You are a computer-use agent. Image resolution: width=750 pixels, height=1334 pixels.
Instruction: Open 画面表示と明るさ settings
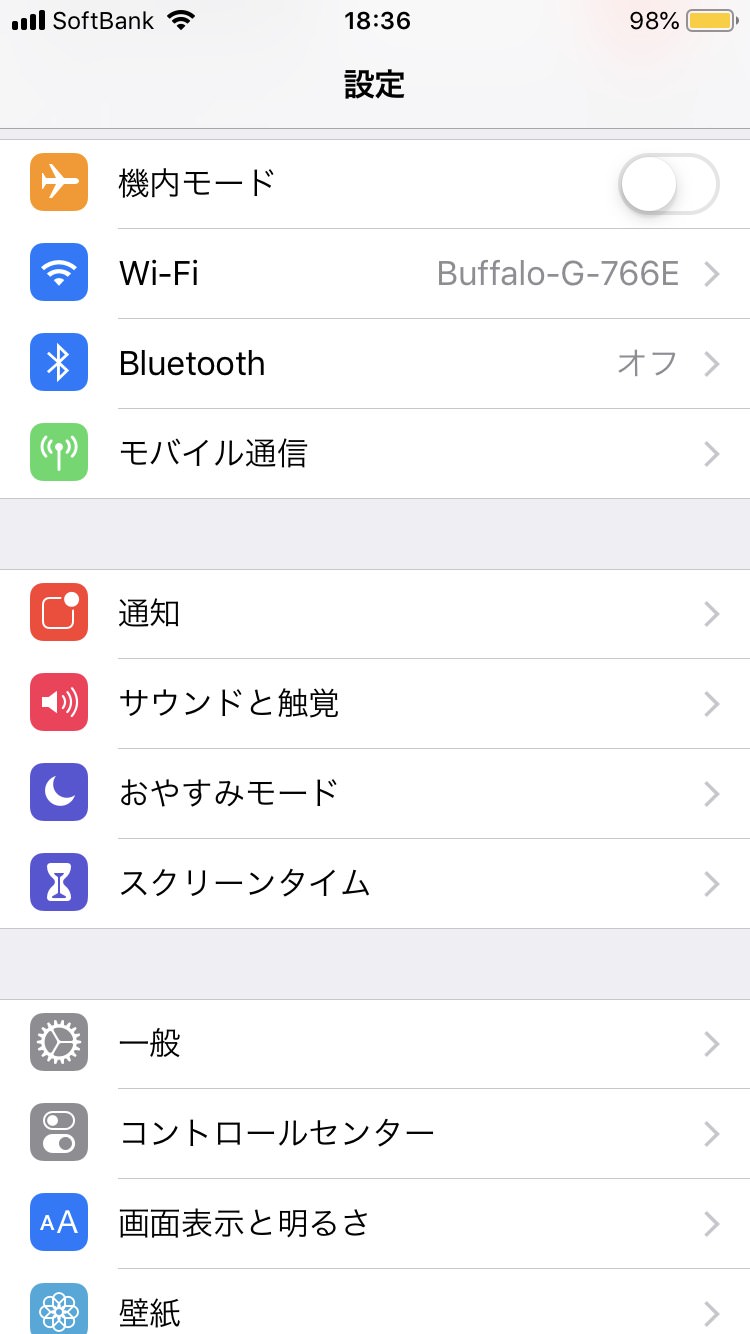pyautogui.click(x=375, y=1223)
